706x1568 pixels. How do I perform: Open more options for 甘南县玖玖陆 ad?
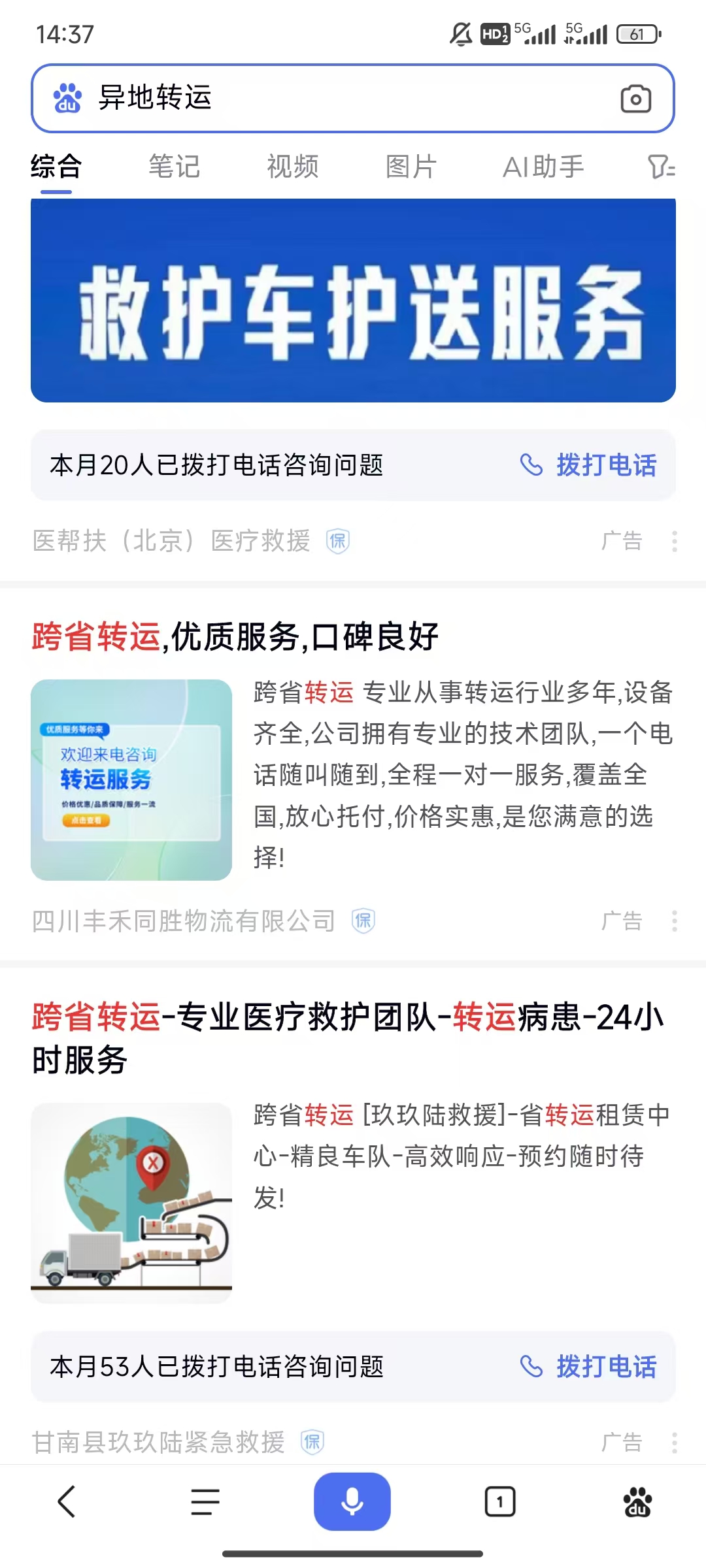coord(674,1442)
